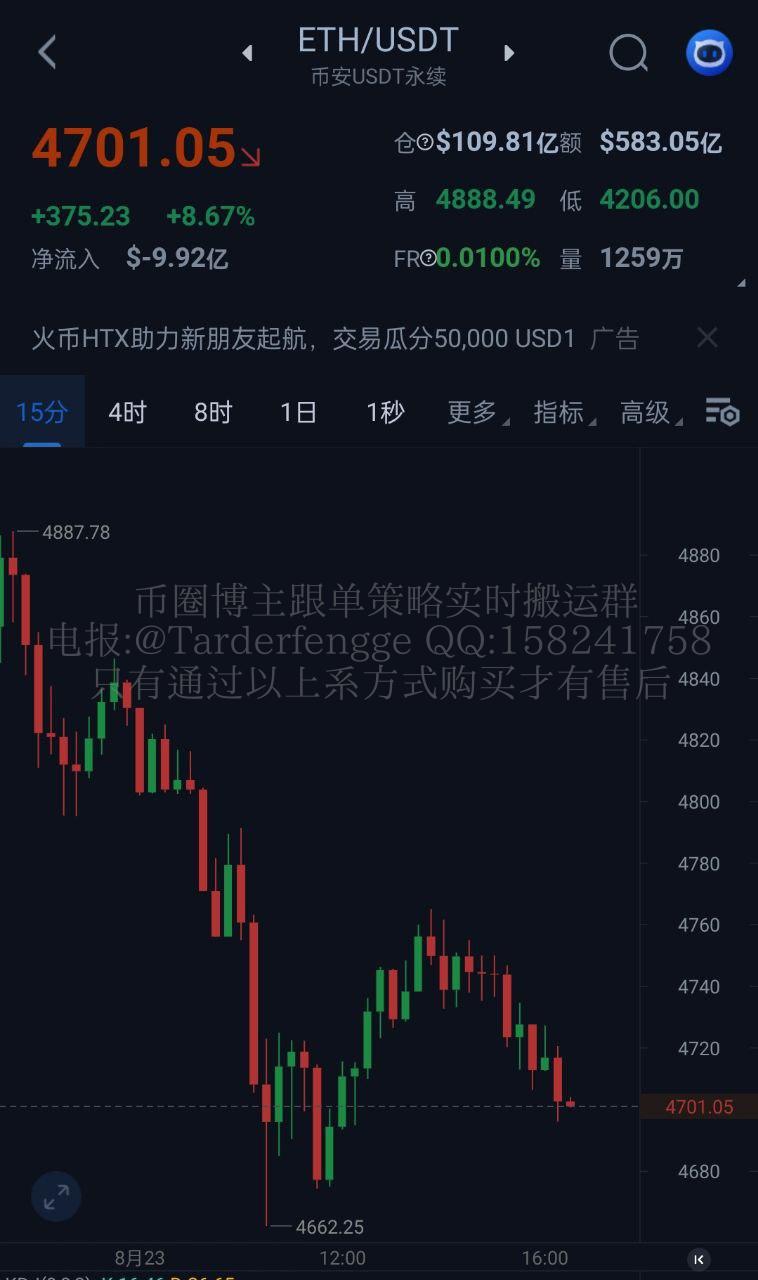758x1280 pixels.
Task: Open the blue robot assistant
Action: point(709,53)
